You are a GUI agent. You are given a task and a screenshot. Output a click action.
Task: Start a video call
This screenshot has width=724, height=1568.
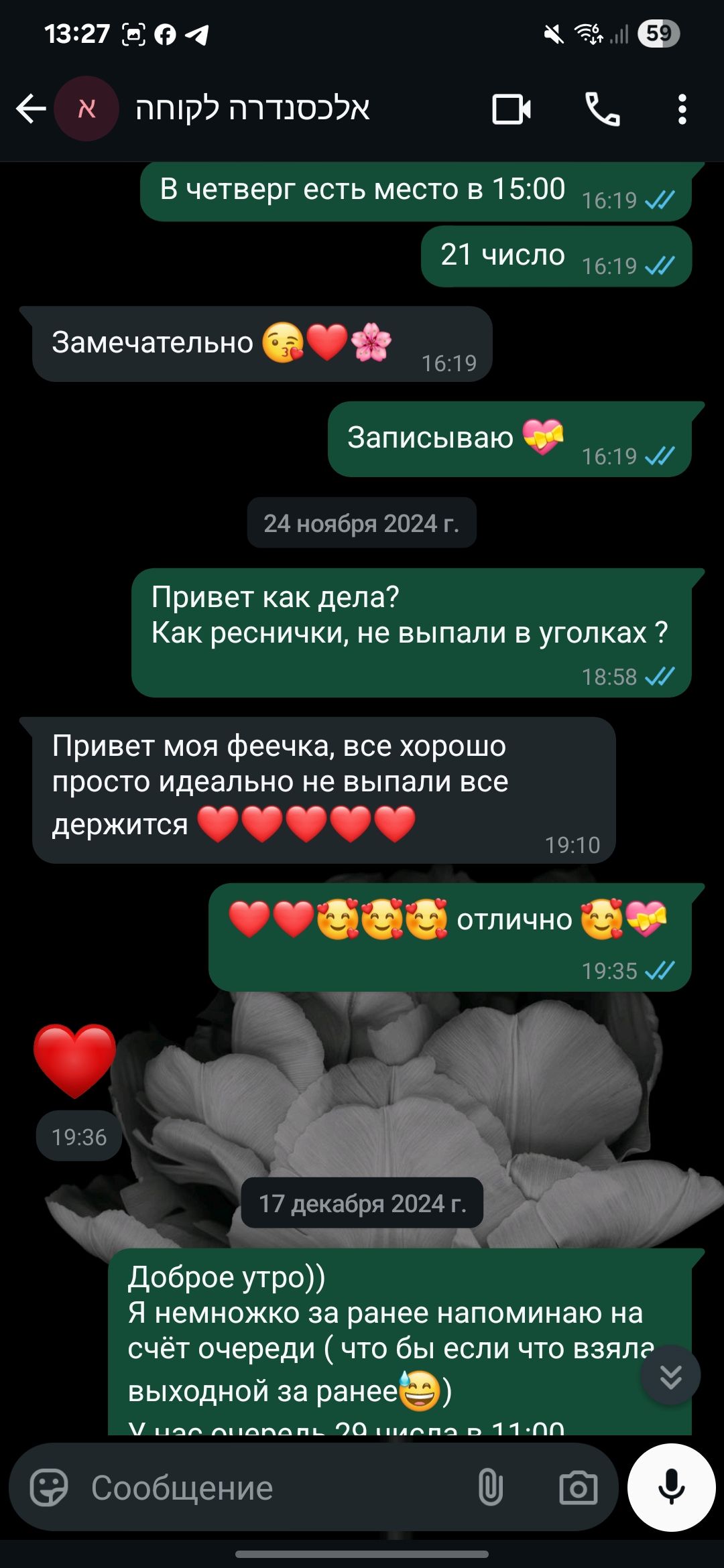(x=511, y=109)
